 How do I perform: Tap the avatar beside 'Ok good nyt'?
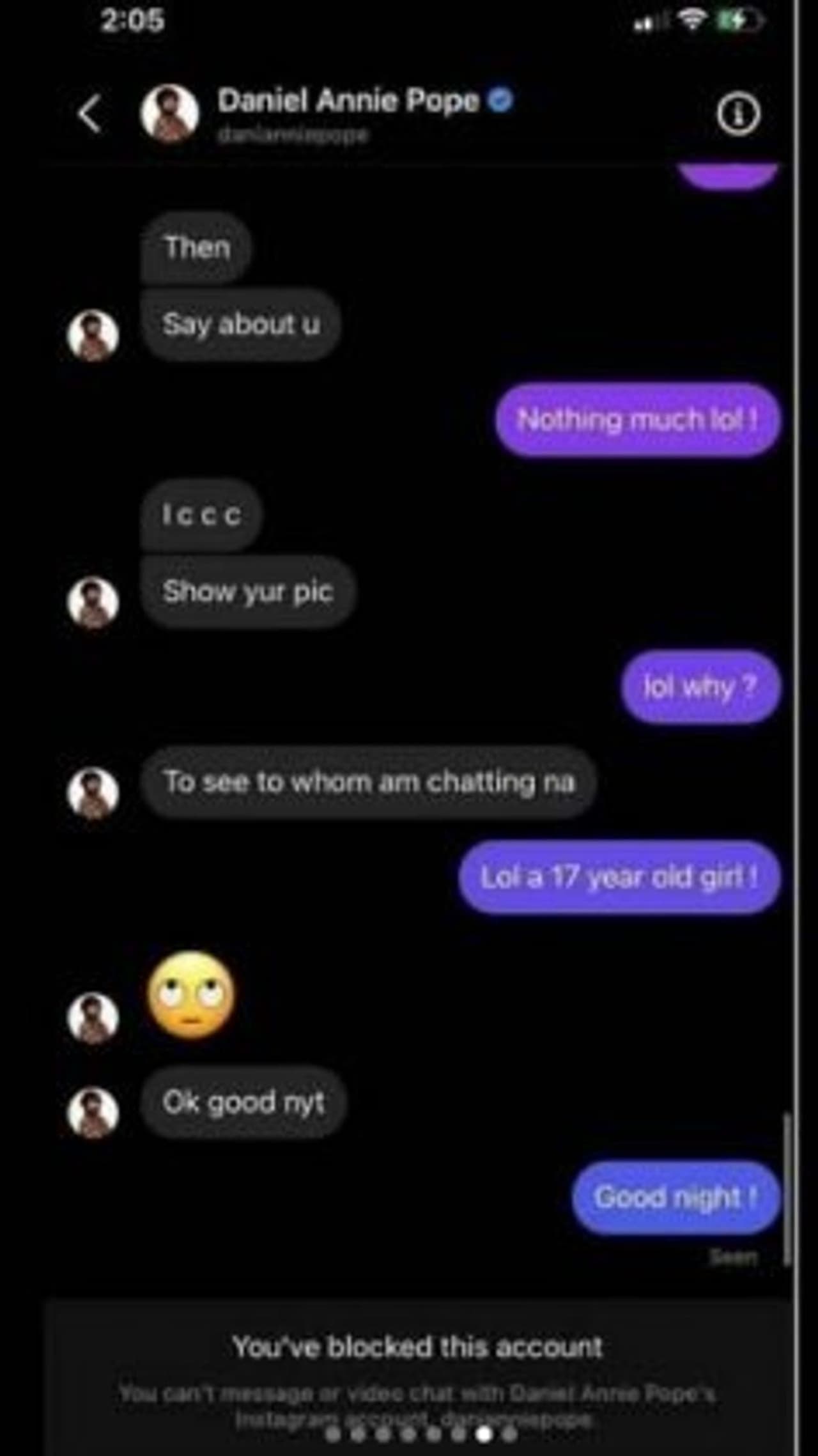(93, 1113)
